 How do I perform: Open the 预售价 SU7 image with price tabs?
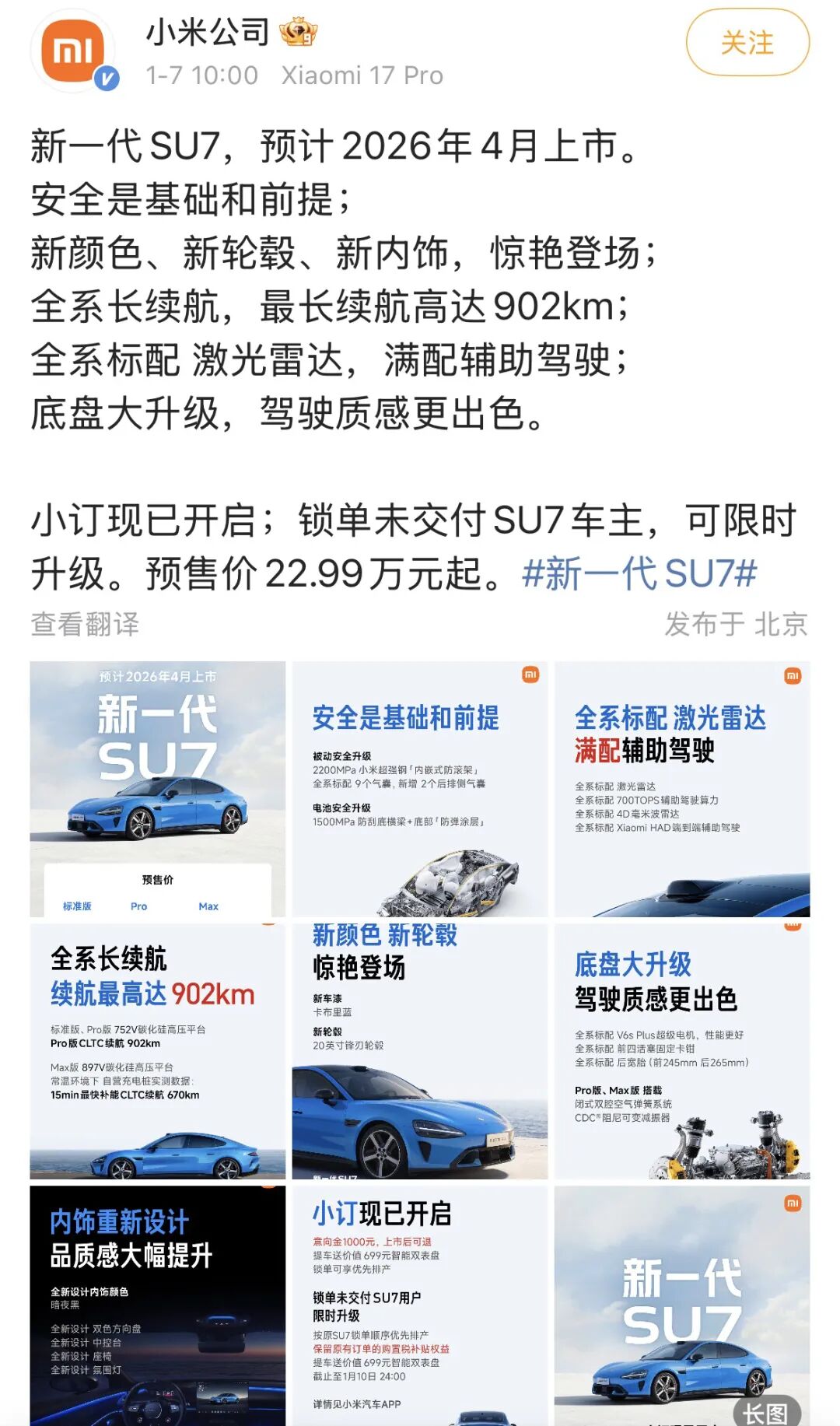[158, 789]
